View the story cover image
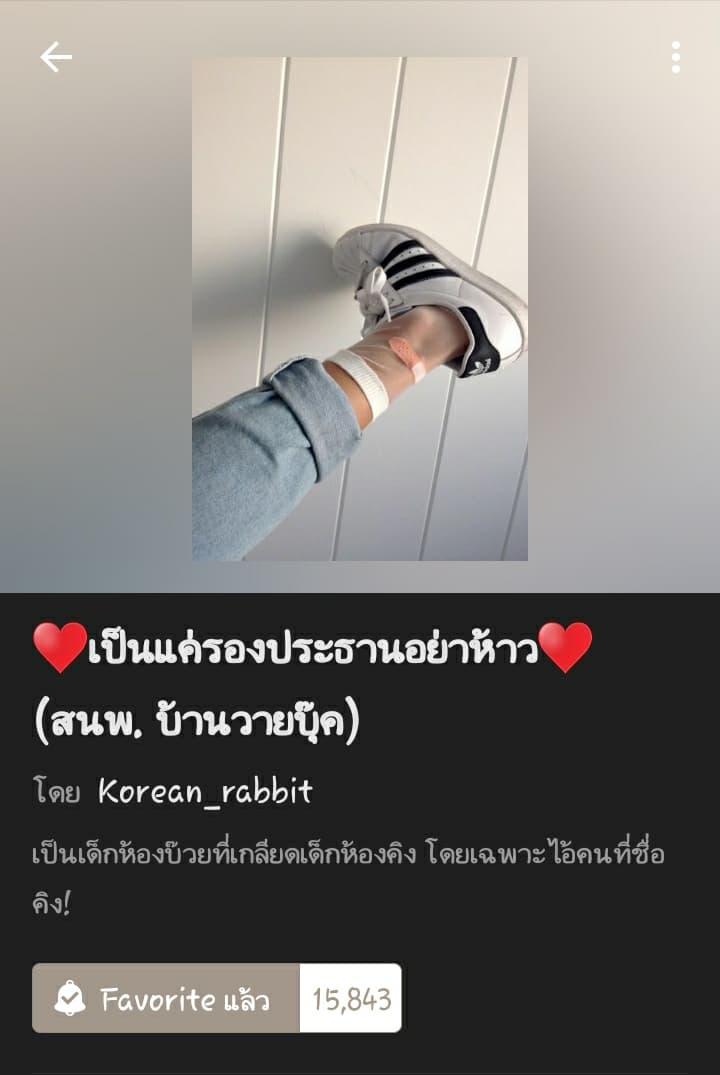 coord(360,308)
